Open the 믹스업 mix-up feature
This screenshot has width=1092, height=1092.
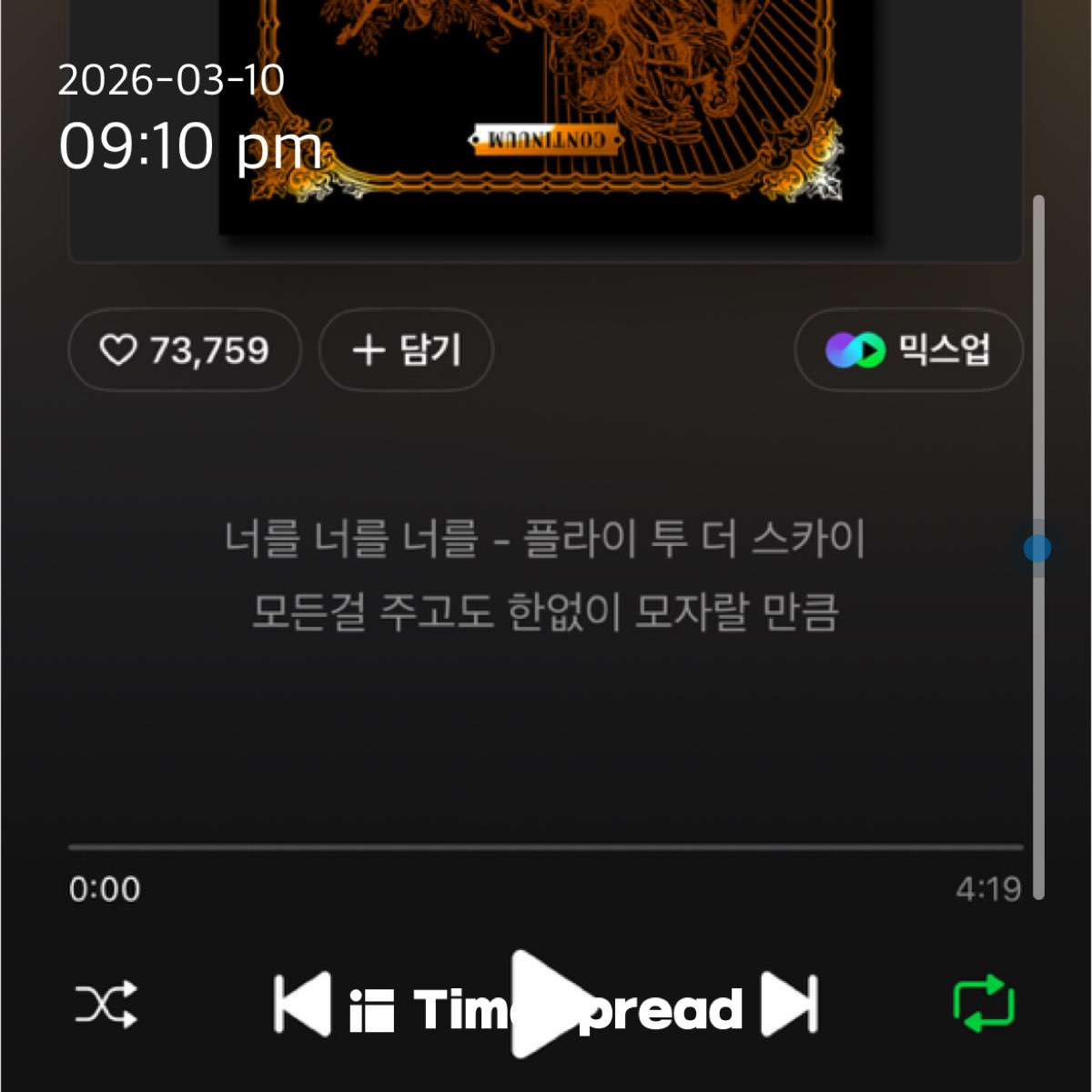point(908,350)
